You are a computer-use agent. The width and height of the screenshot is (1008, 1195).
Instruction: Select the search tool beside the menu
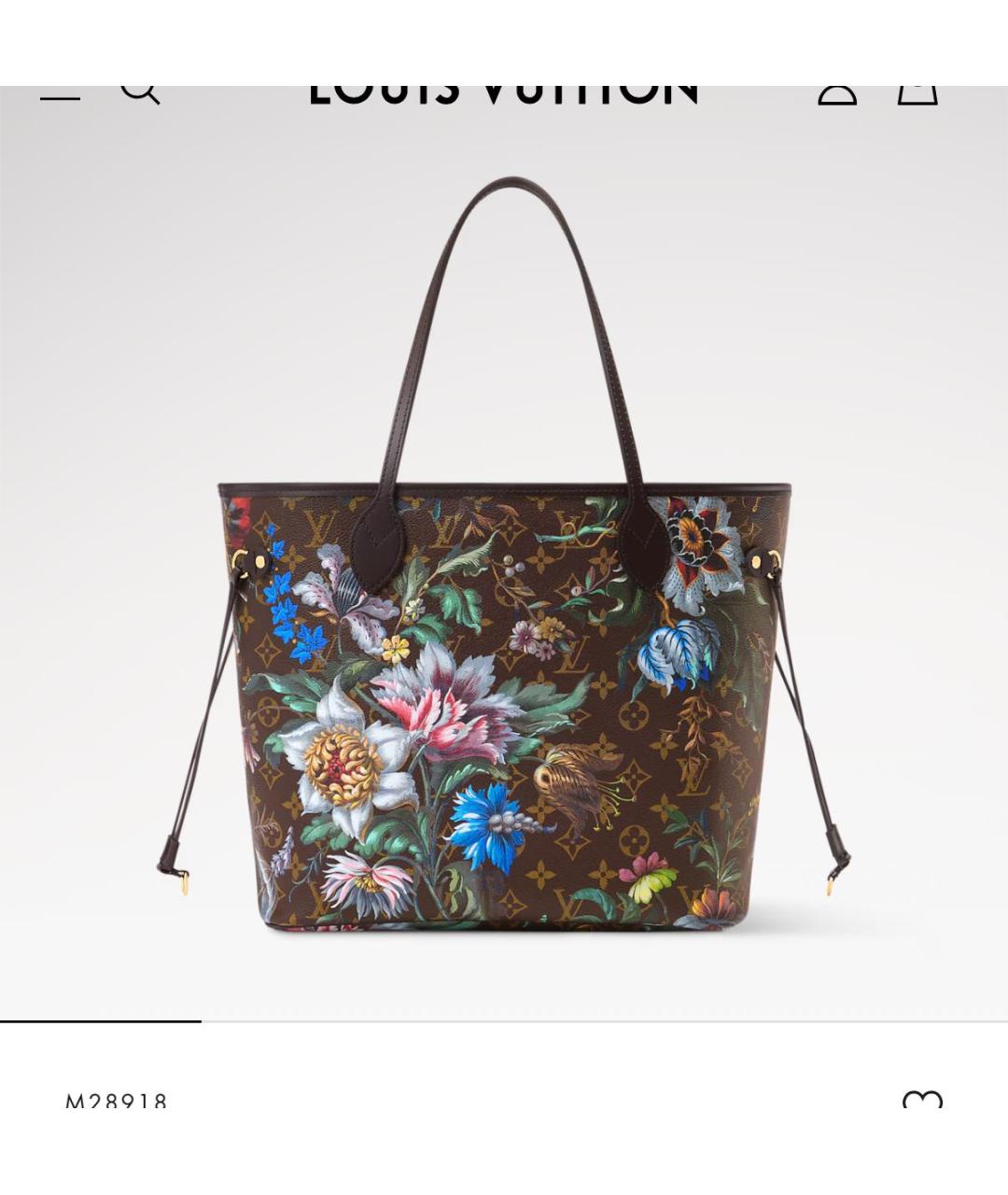point(142,91)
